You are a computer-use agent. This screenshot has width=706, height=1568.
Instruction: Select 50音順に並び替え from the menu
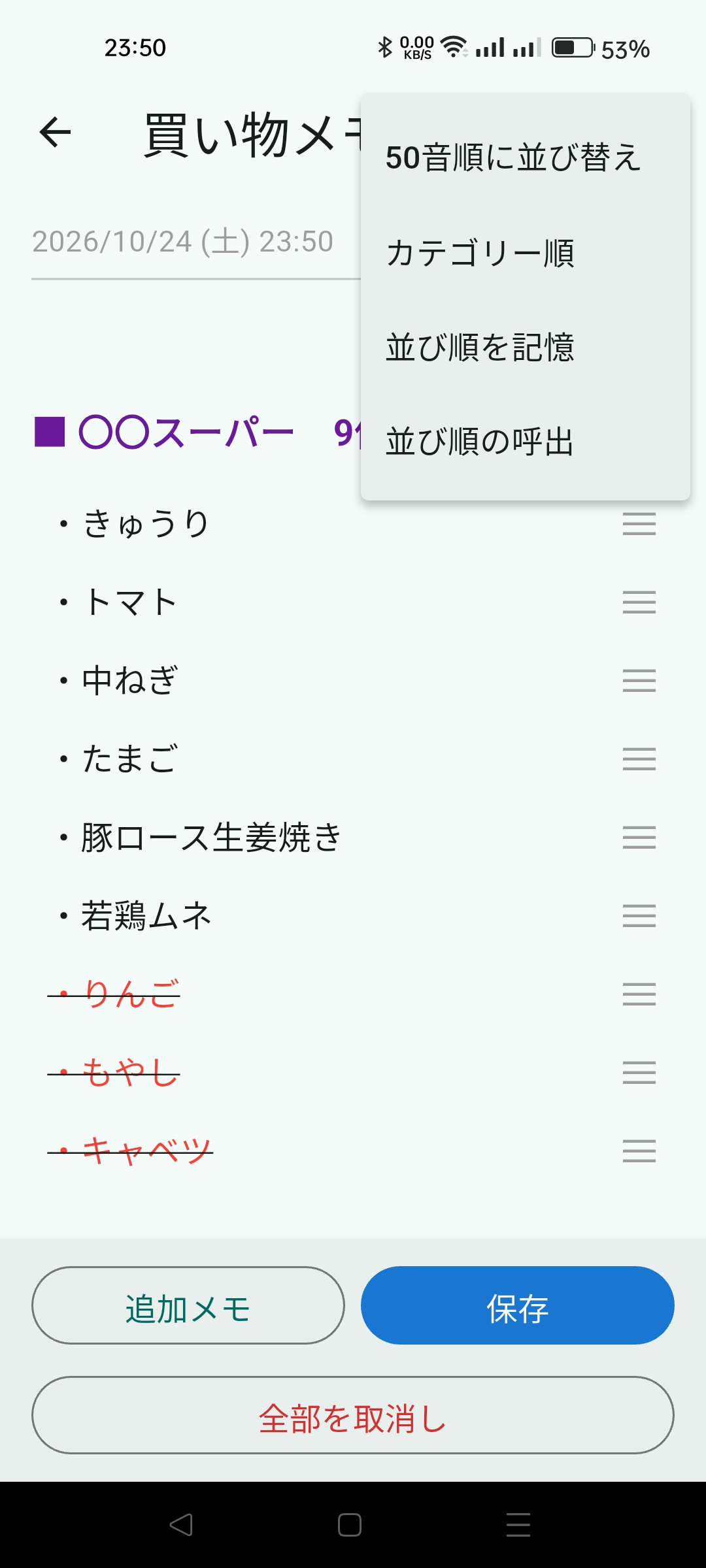514,158
